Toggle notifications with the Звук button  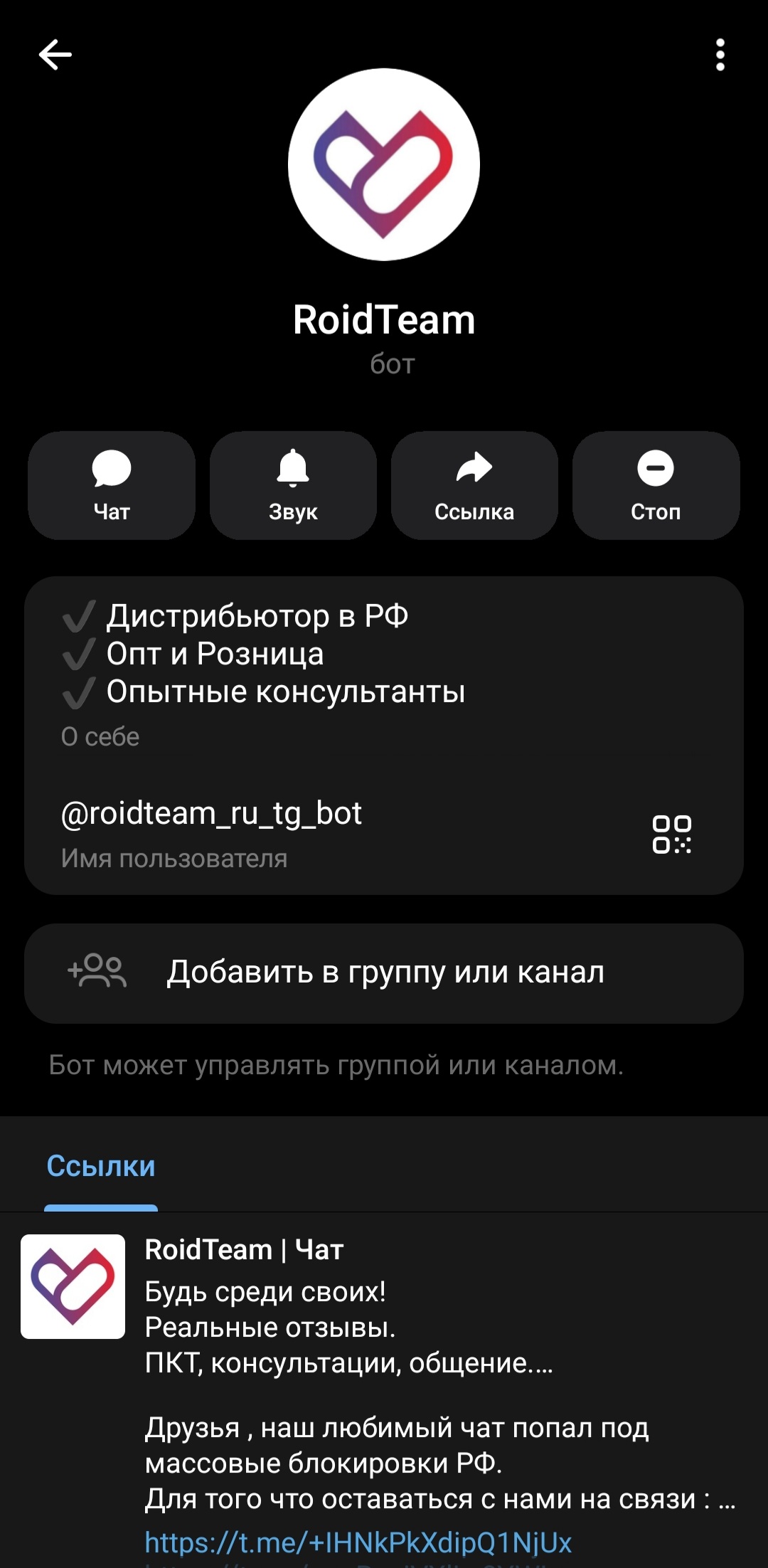292,484
